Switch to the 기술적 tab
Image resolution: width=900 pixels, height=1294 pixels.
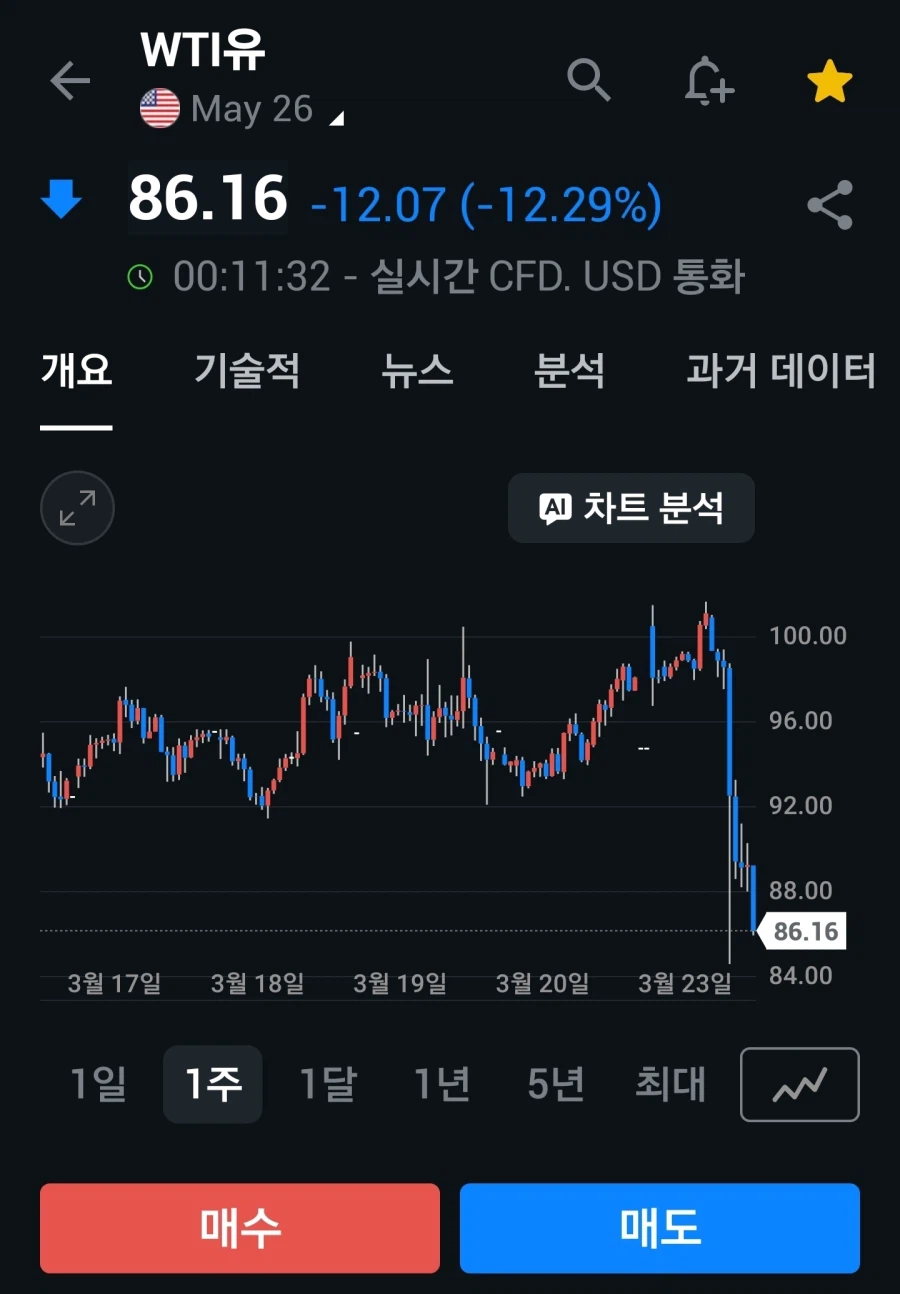coord(246,371)
